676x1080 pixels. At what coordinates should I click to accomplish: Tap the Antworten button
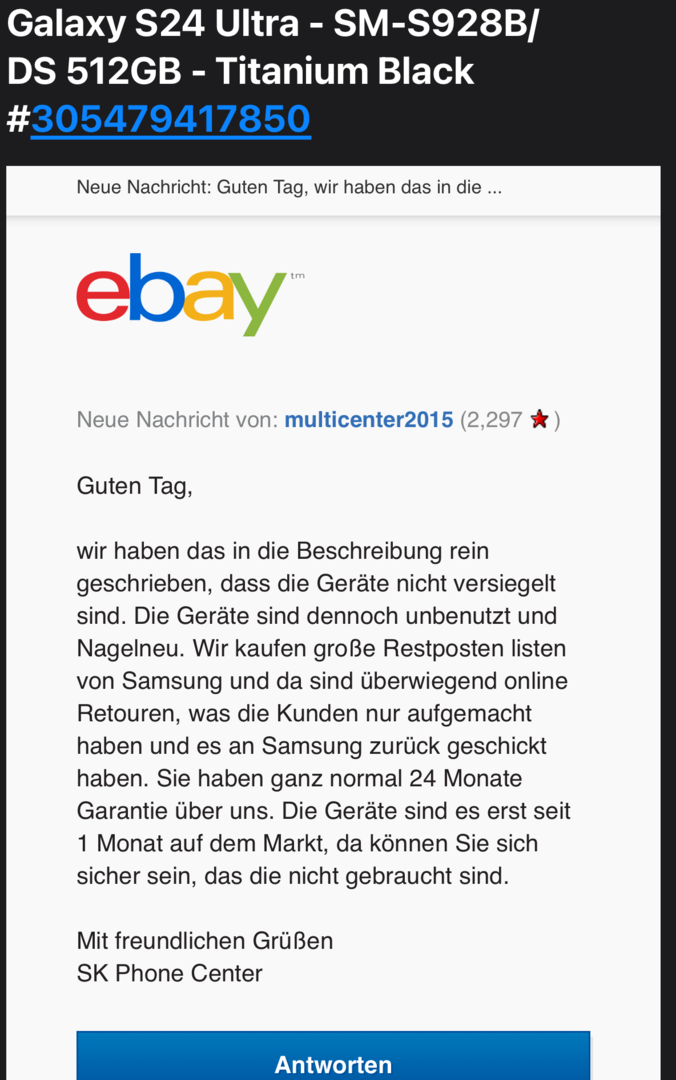tap(333, 1063)
